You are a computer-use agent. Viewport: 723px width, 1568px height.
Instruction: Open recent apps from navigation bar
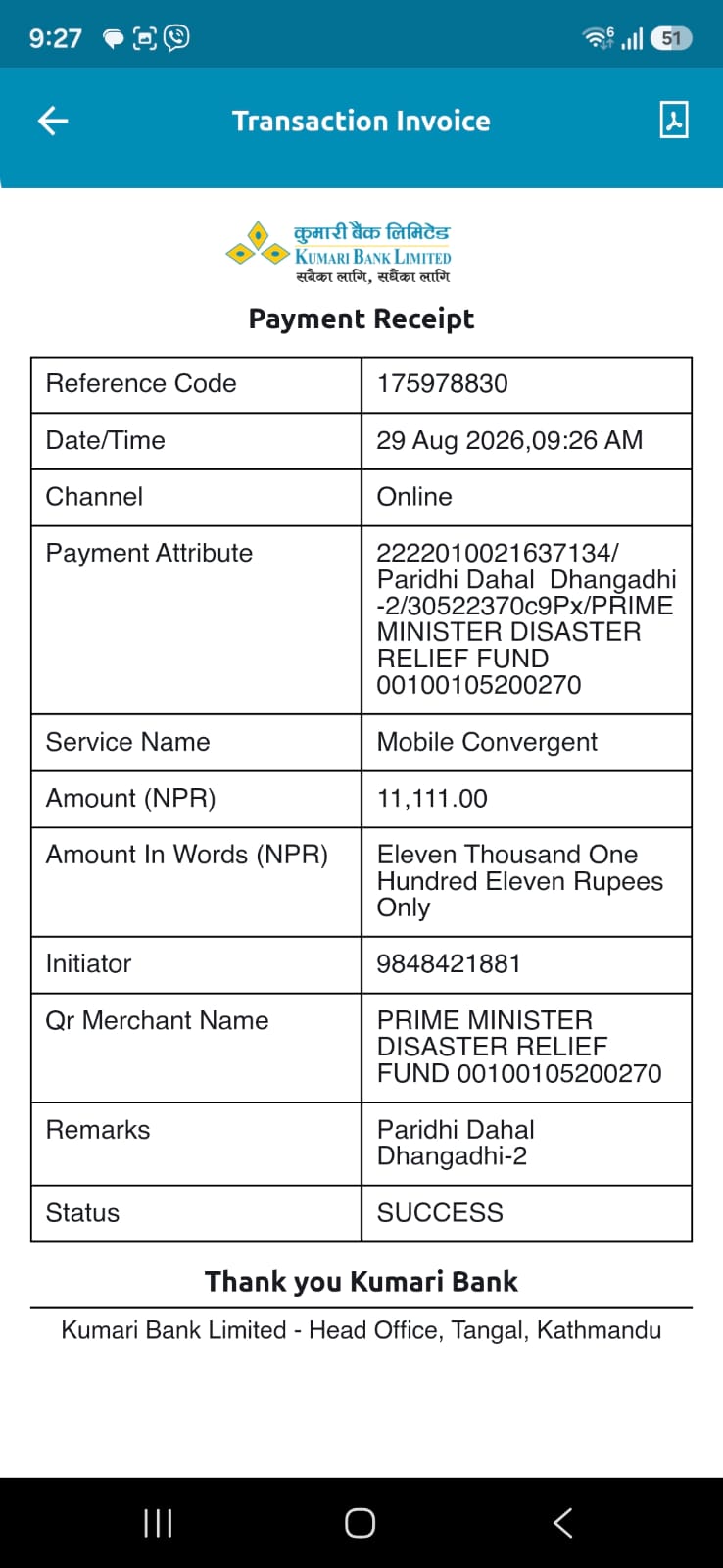(158, 1523)
